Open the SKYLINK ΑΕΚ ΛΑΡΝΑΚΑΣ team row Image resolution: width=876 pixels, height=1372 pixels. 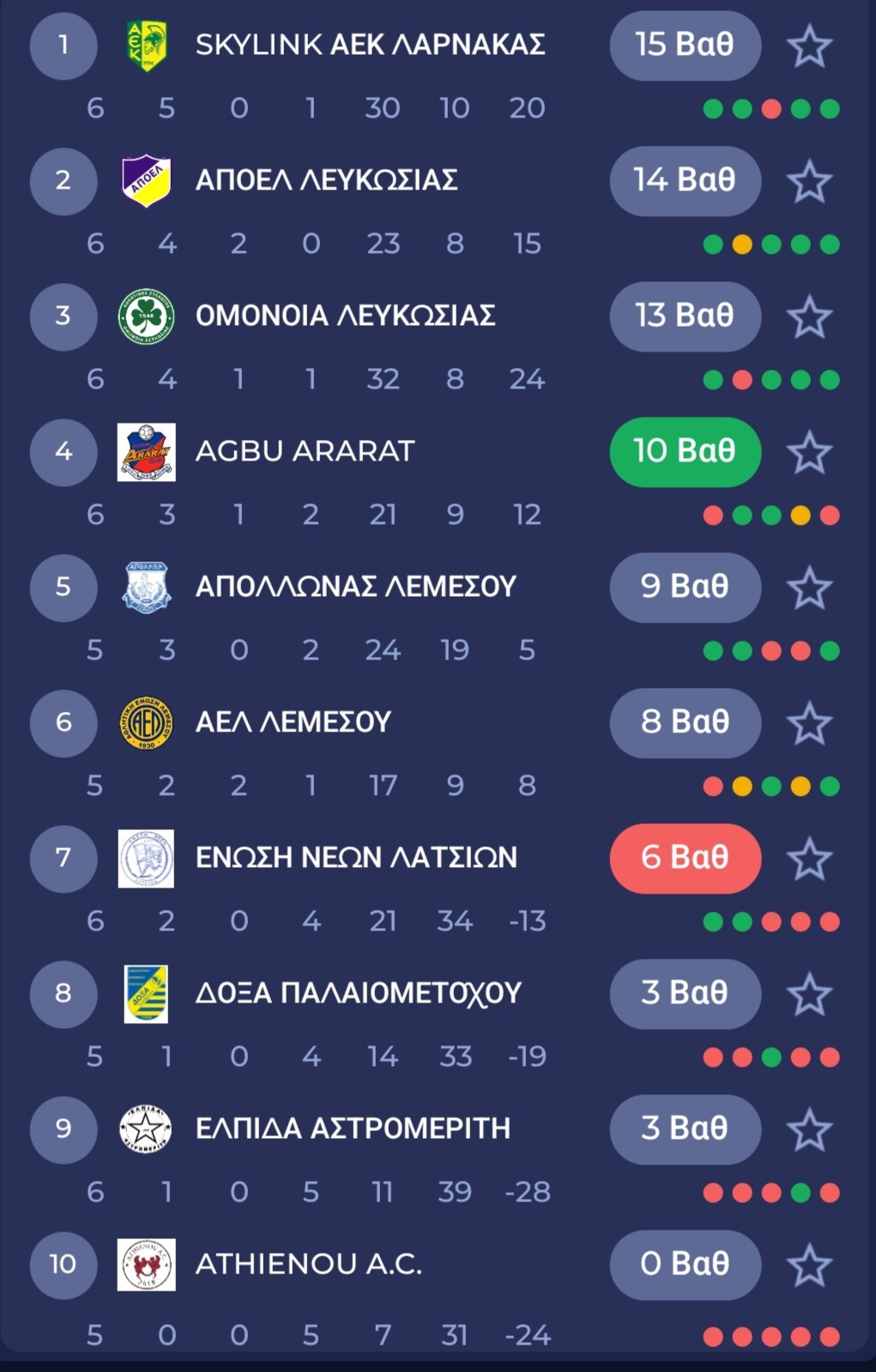pos(370,45)
